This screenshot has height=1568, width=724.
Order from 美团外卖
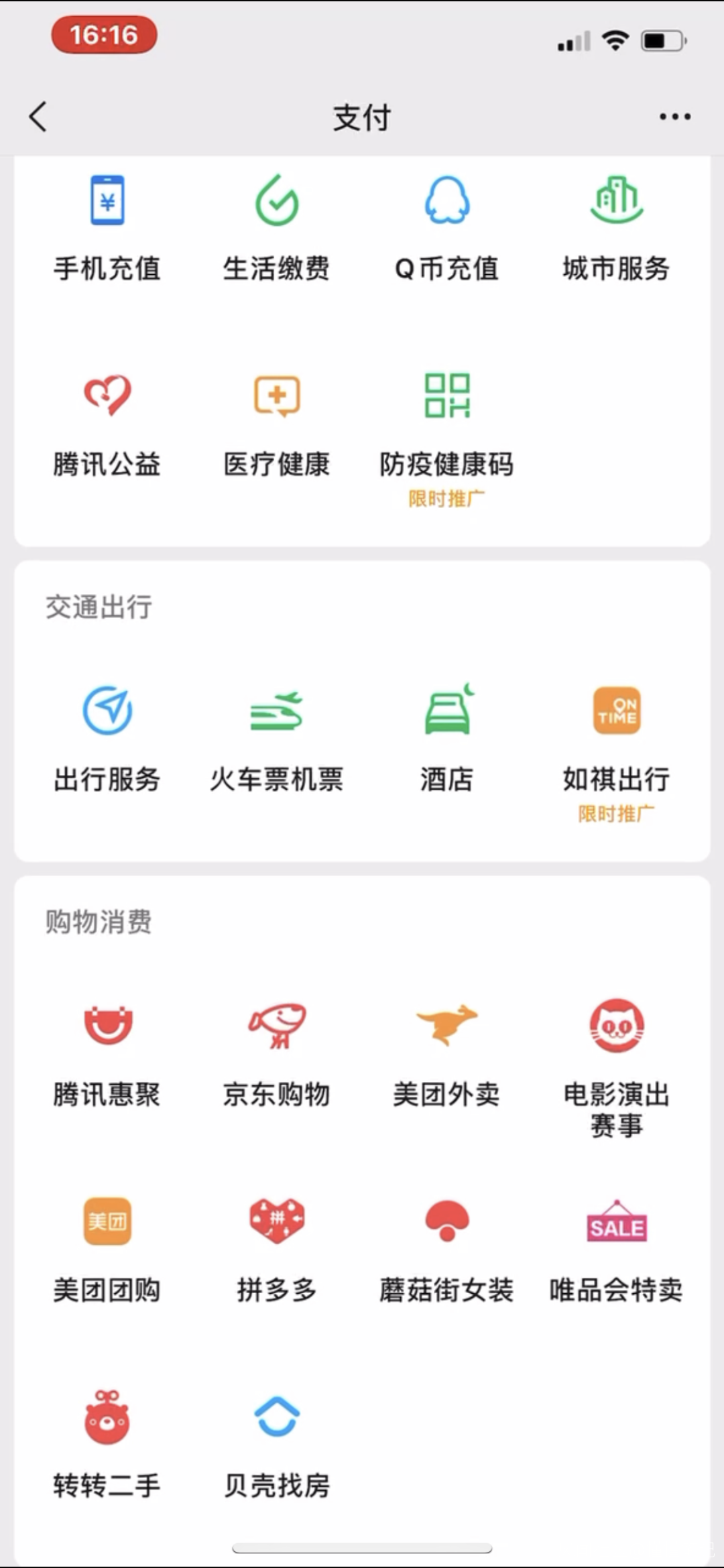(x=446, y=1054)
